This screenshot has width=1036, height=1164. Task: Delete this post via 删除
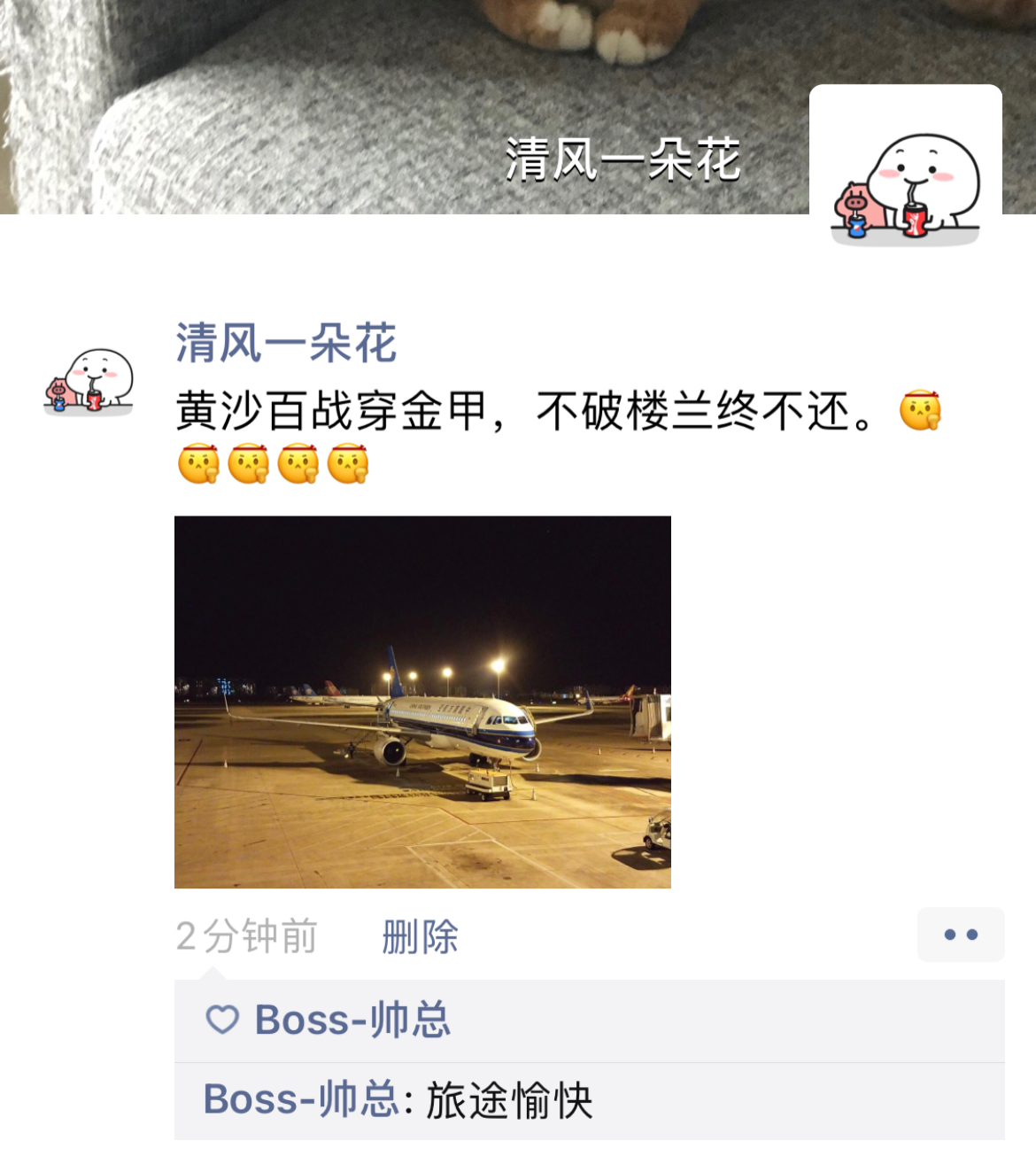click(420, 936)
